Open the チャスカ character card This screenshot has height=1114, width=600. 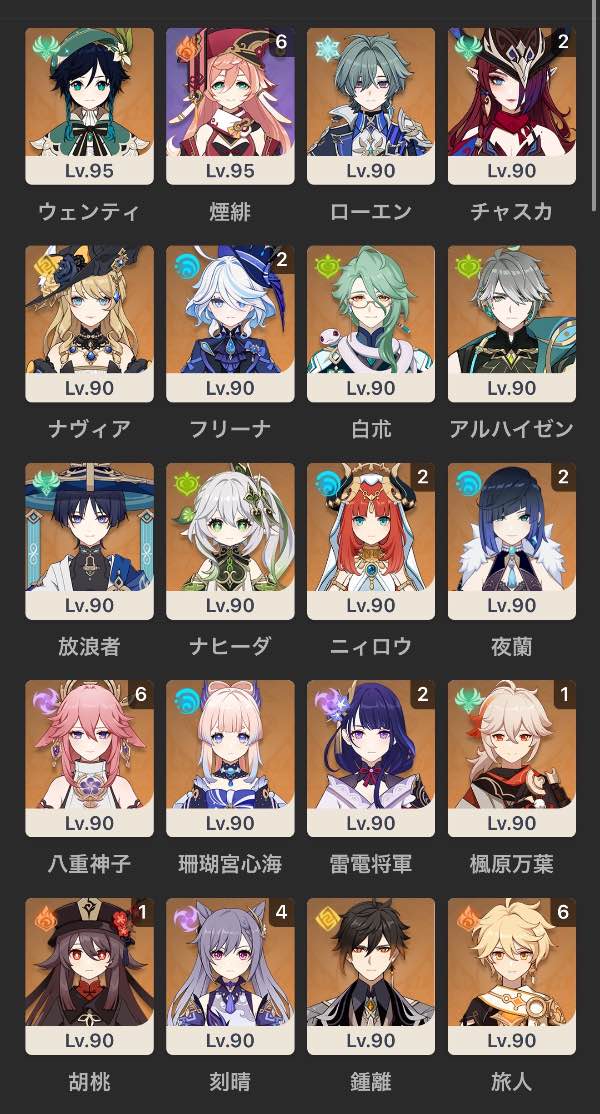click(512, 107)
